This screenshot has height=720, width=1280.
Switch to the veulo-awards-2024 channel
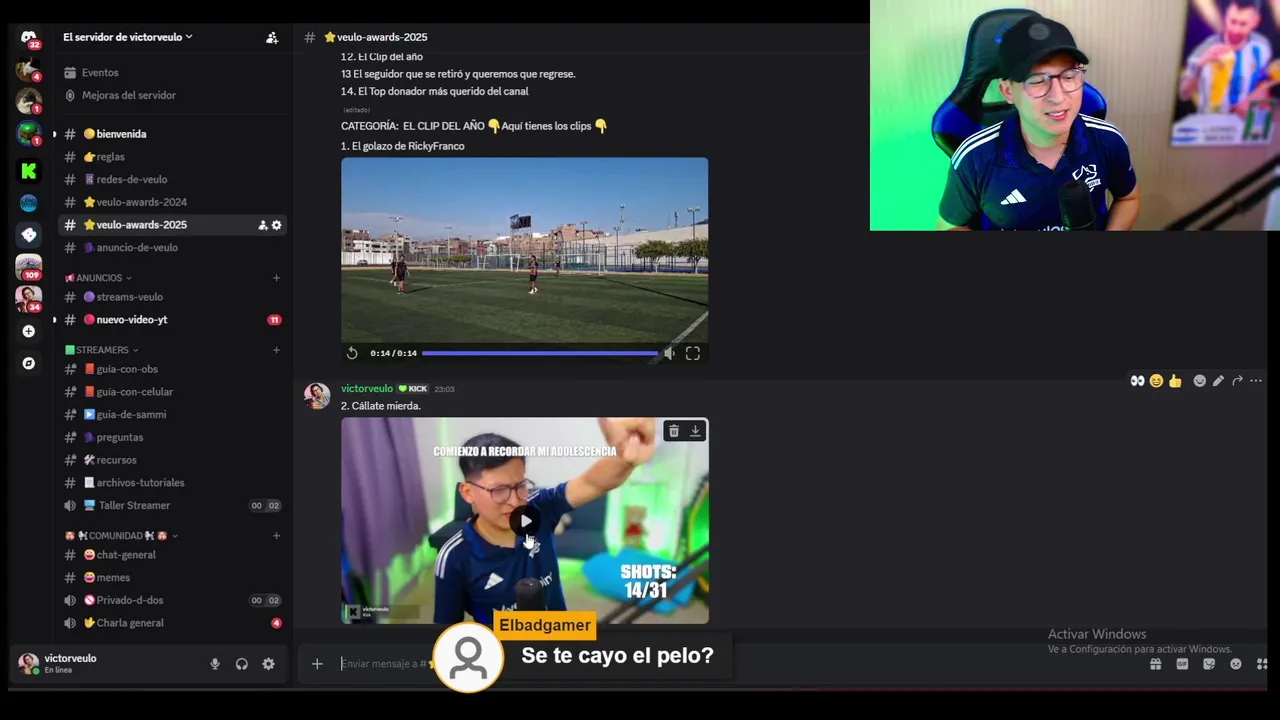[x=141, y=202]
